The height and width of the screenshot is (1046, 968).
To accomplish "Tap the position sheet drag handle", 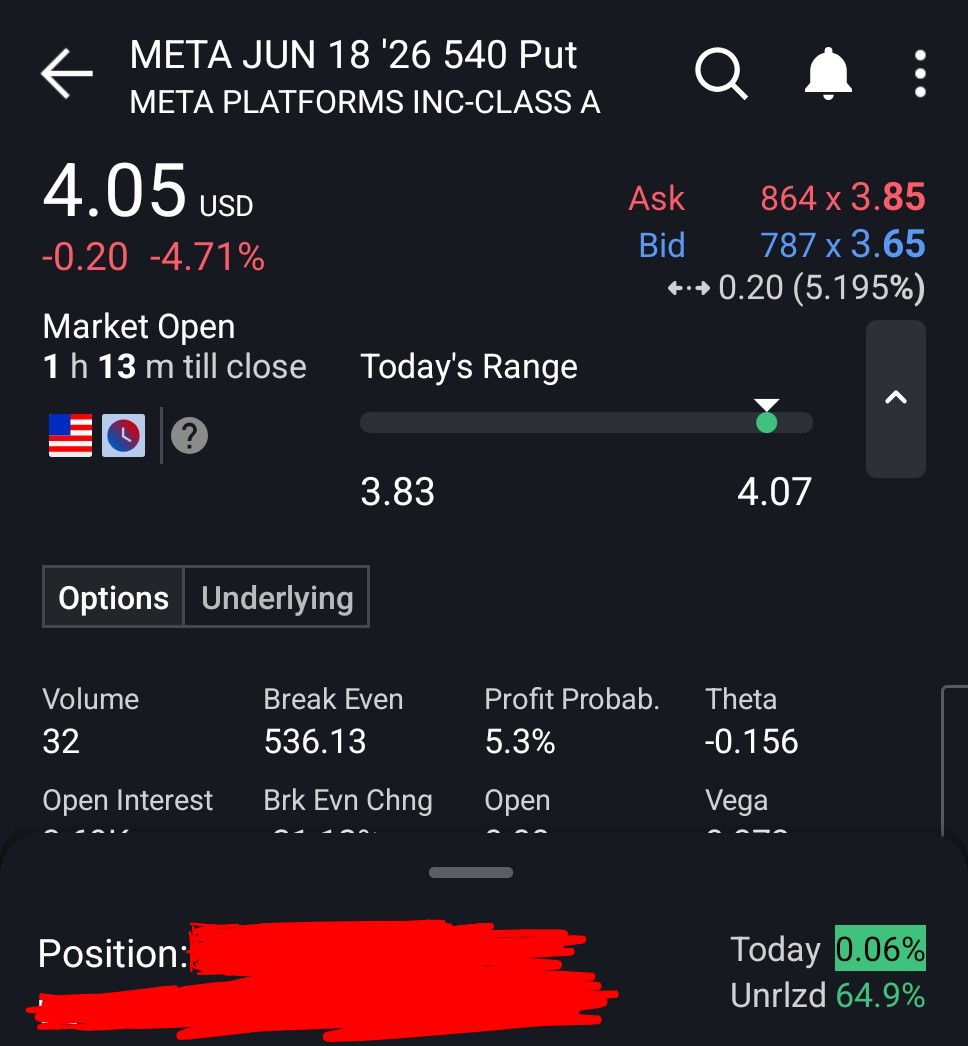I will [x=471, y=872].
